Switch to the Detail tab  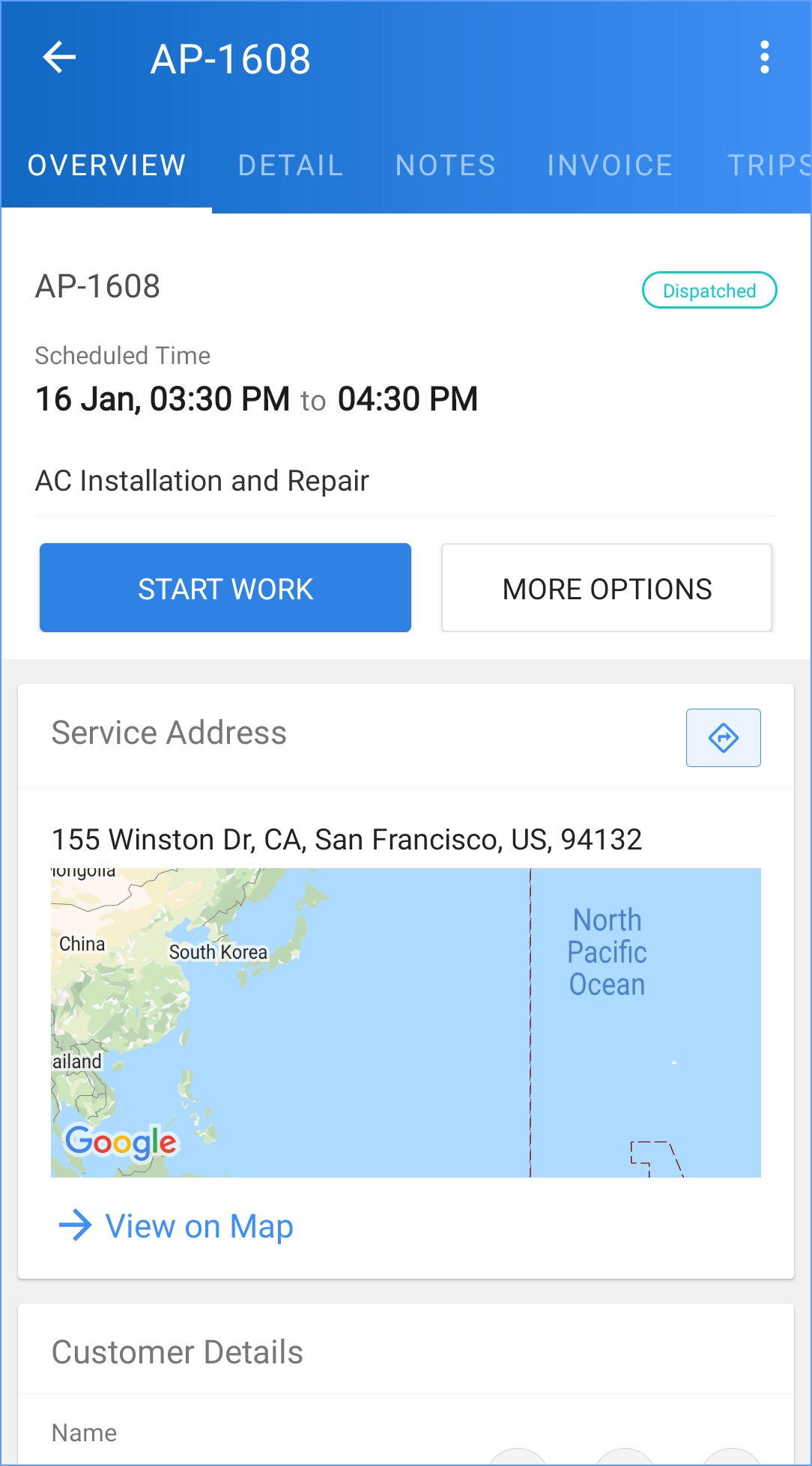click(291, 166)
